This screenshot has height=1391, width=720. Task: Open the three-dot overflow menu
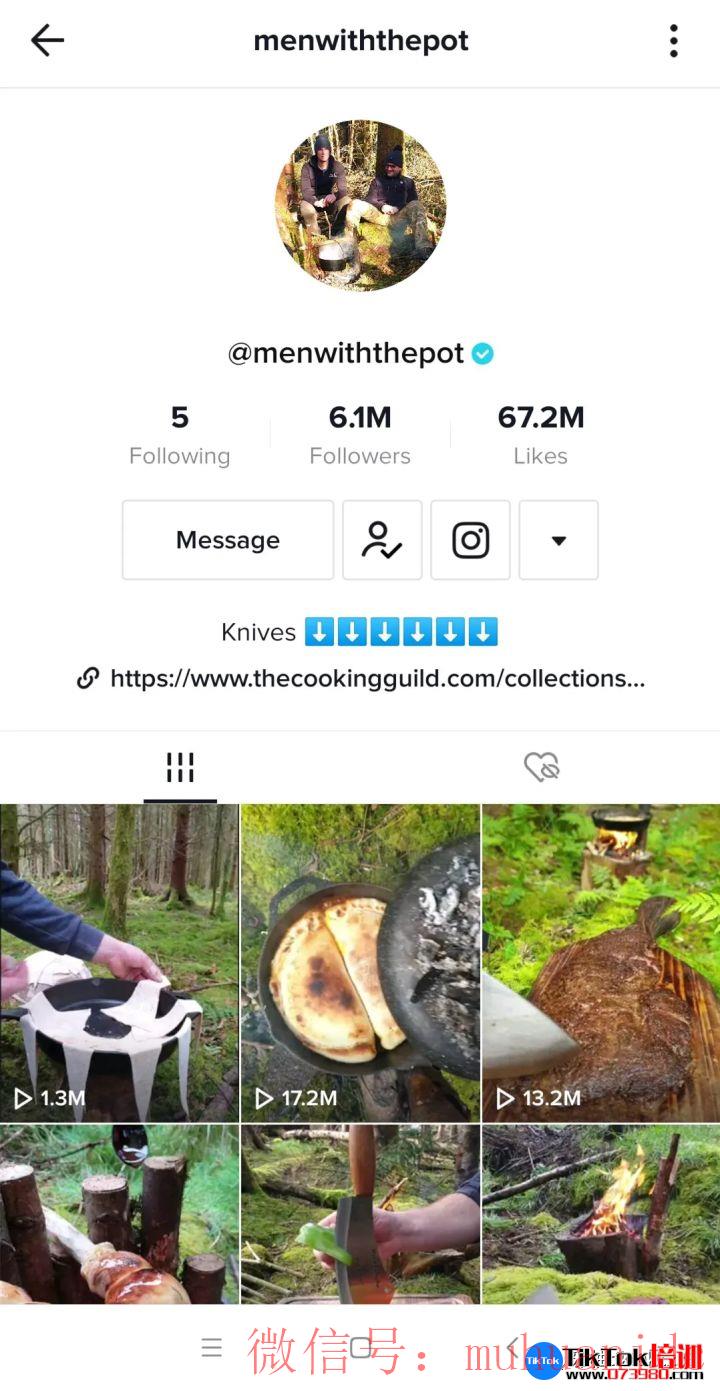[673, 41]
